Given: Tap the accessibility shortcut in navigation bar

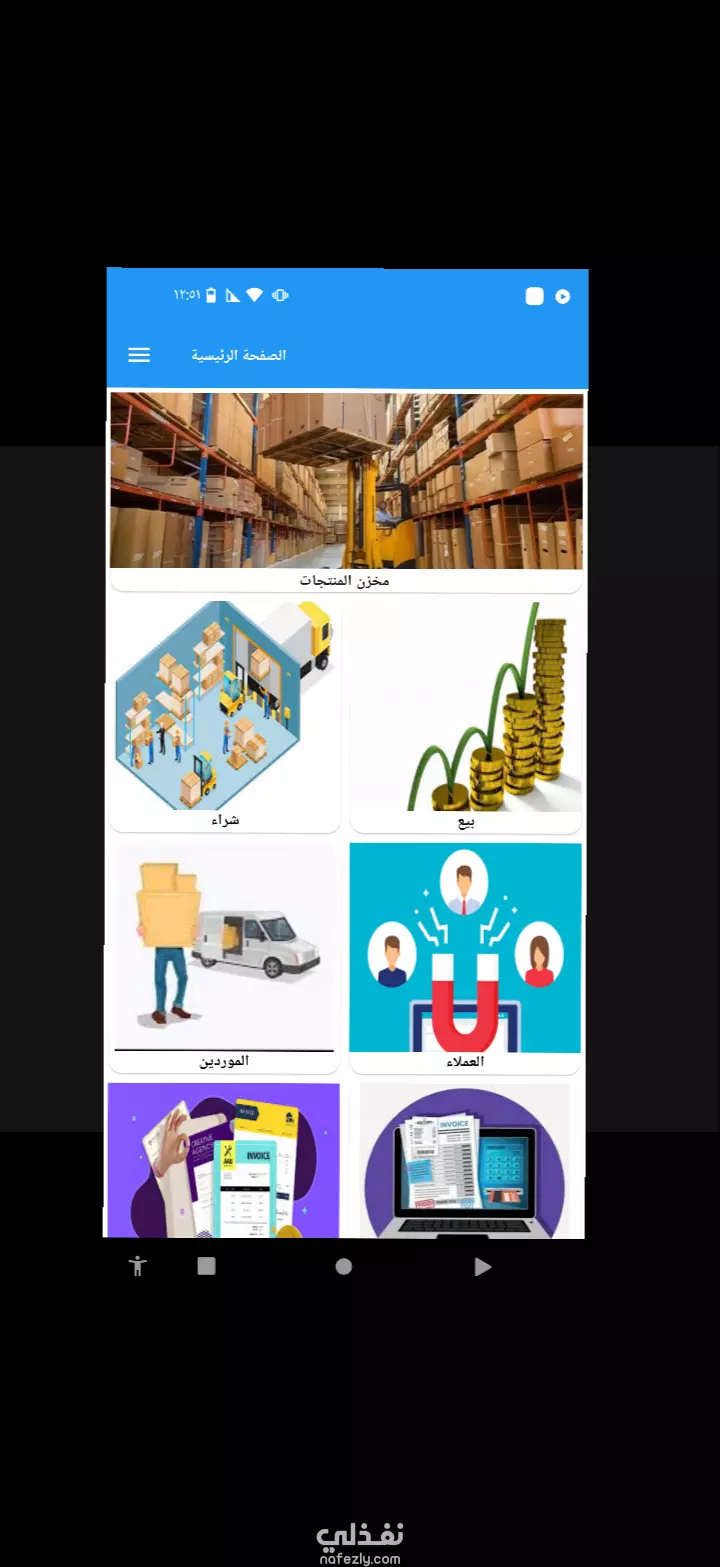Looking at the screenshot, I should 138,1267.
